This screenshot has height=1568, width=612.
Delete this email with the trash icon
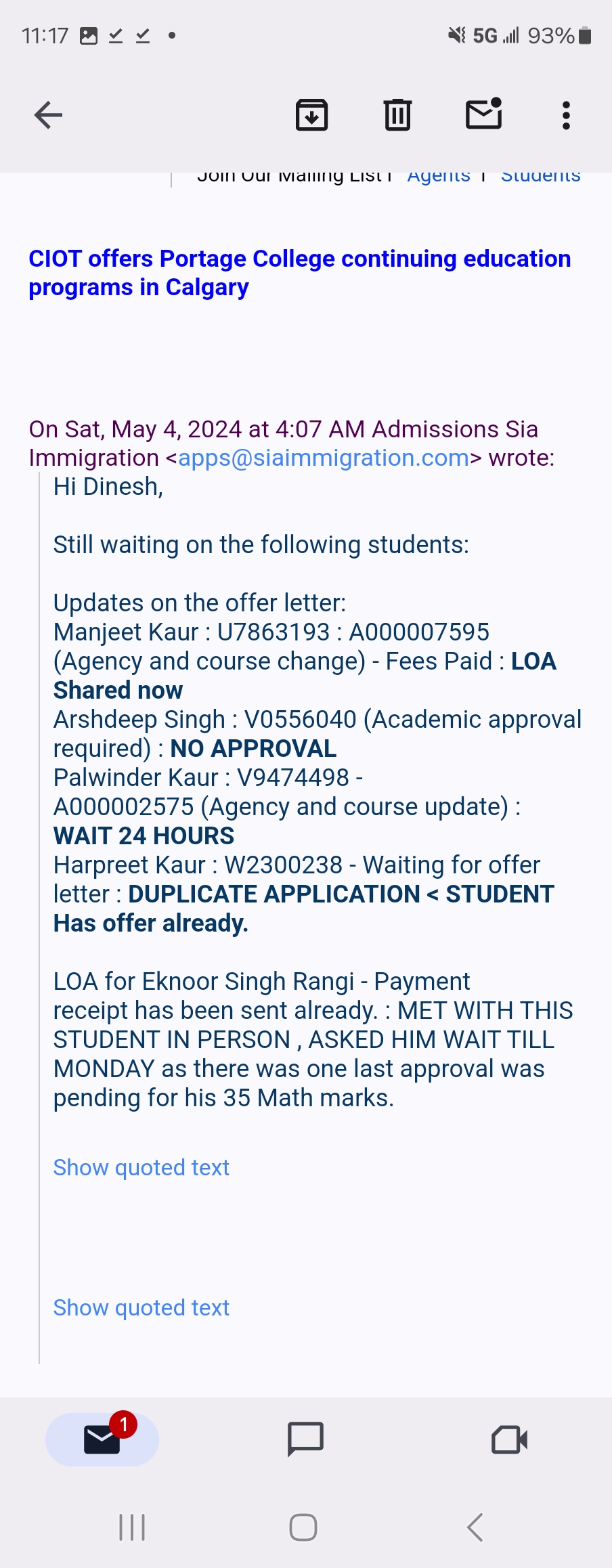click(397, 115)
